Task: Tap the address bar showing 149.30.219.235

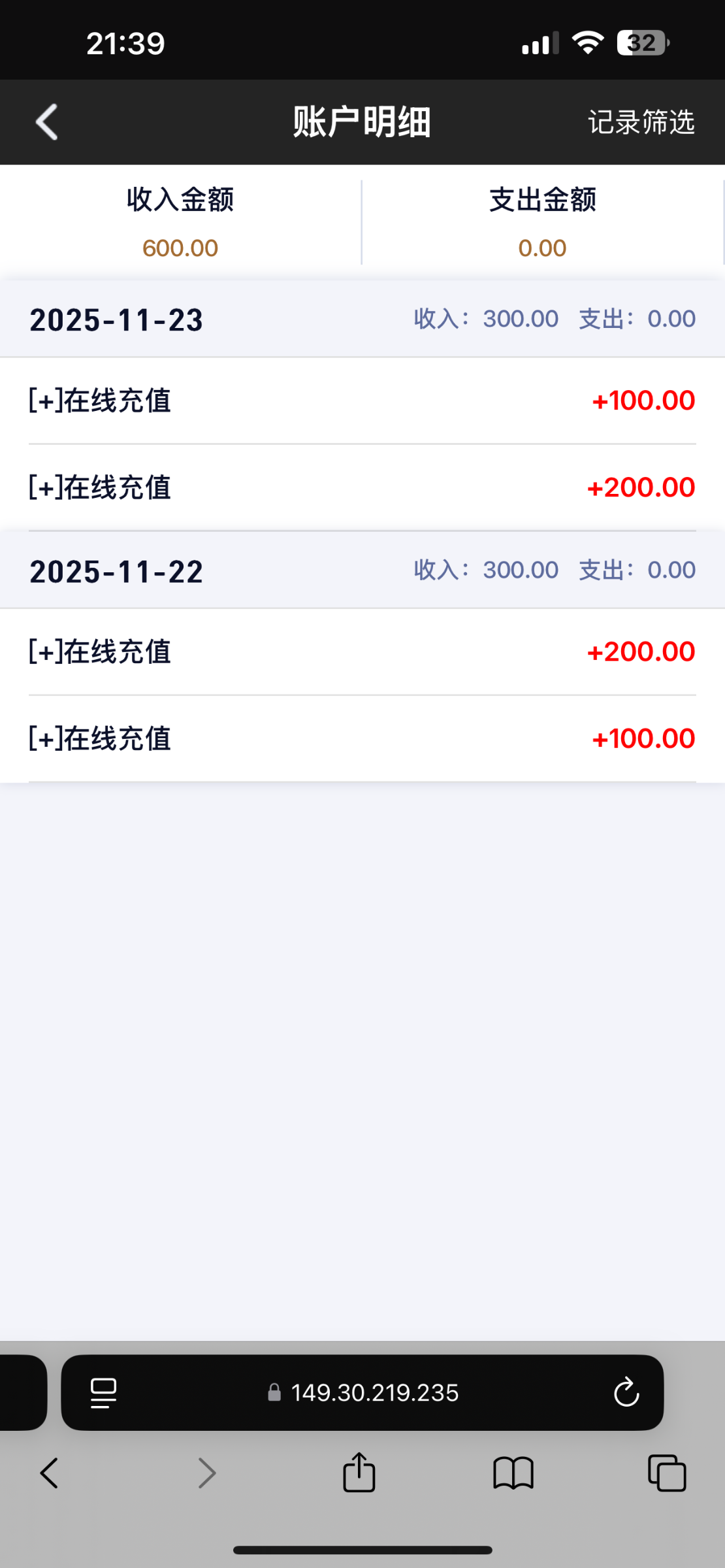Action: point(374,1393)
